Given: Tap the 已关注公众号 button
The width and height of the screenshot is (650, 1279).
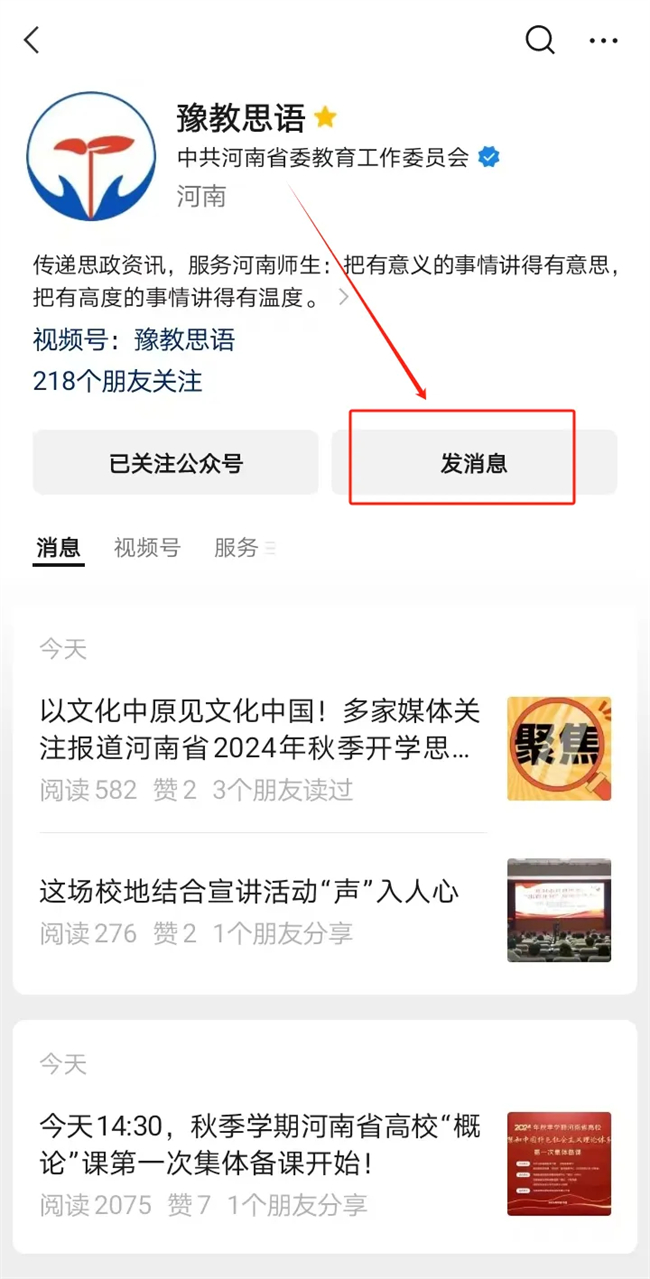Looking at the screenshot, I should pos(176,463).
